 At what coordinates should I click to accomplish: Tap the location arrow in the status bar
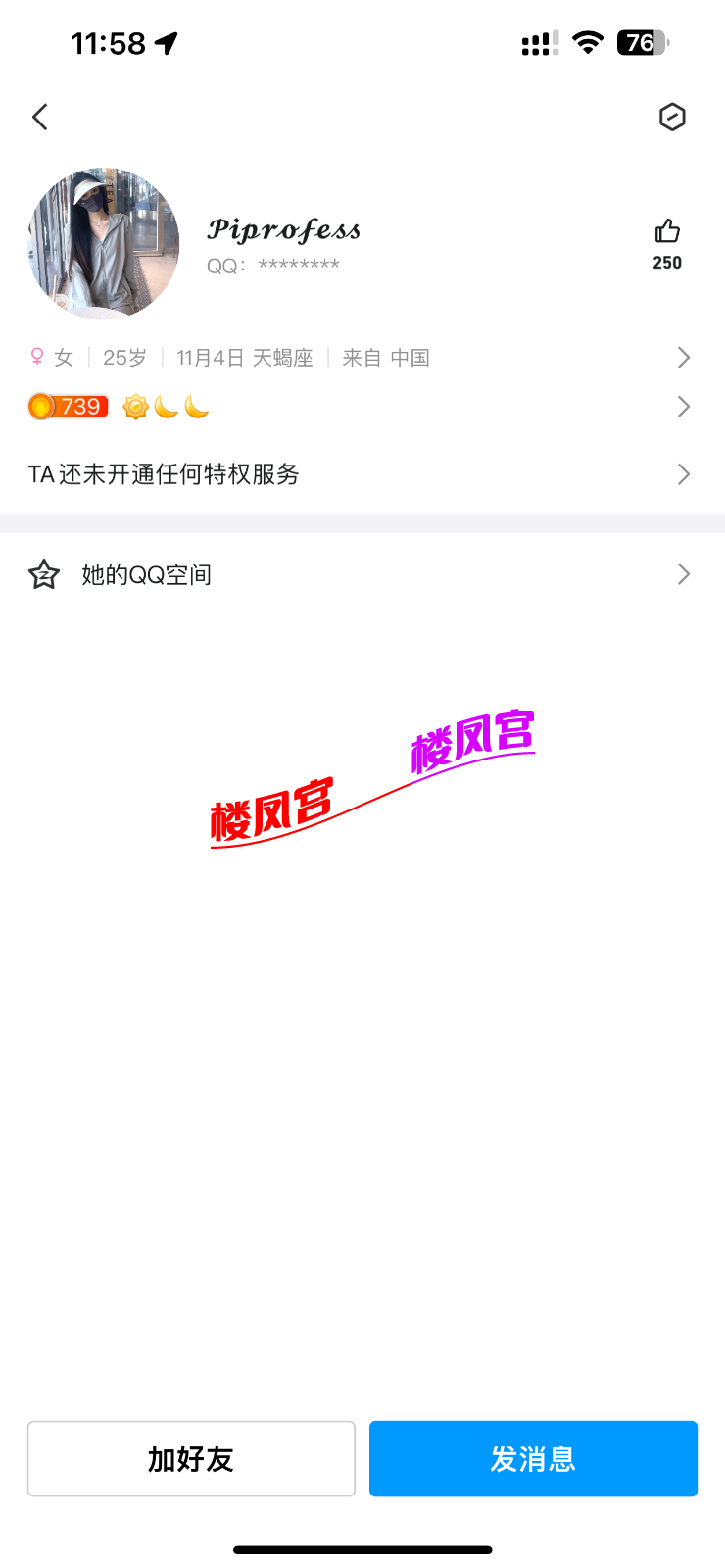169,42
